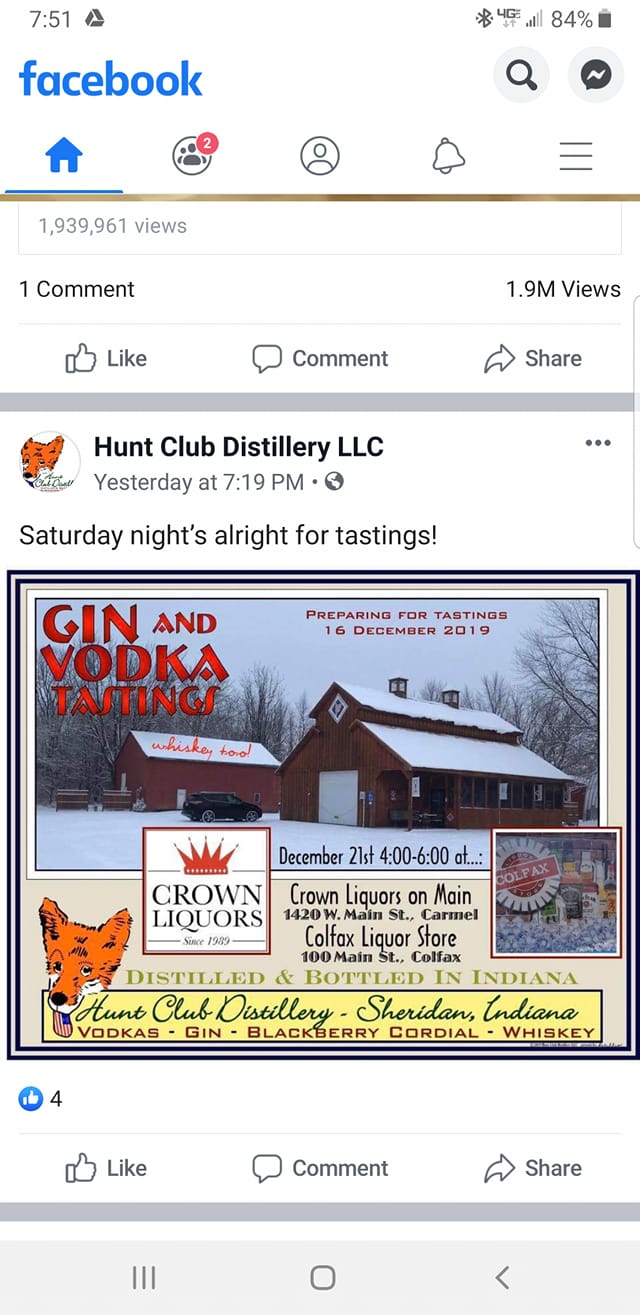This screenshot has height=1315, width=640.
Task: Share the post with 1.9M views
Action: (532, 358)
